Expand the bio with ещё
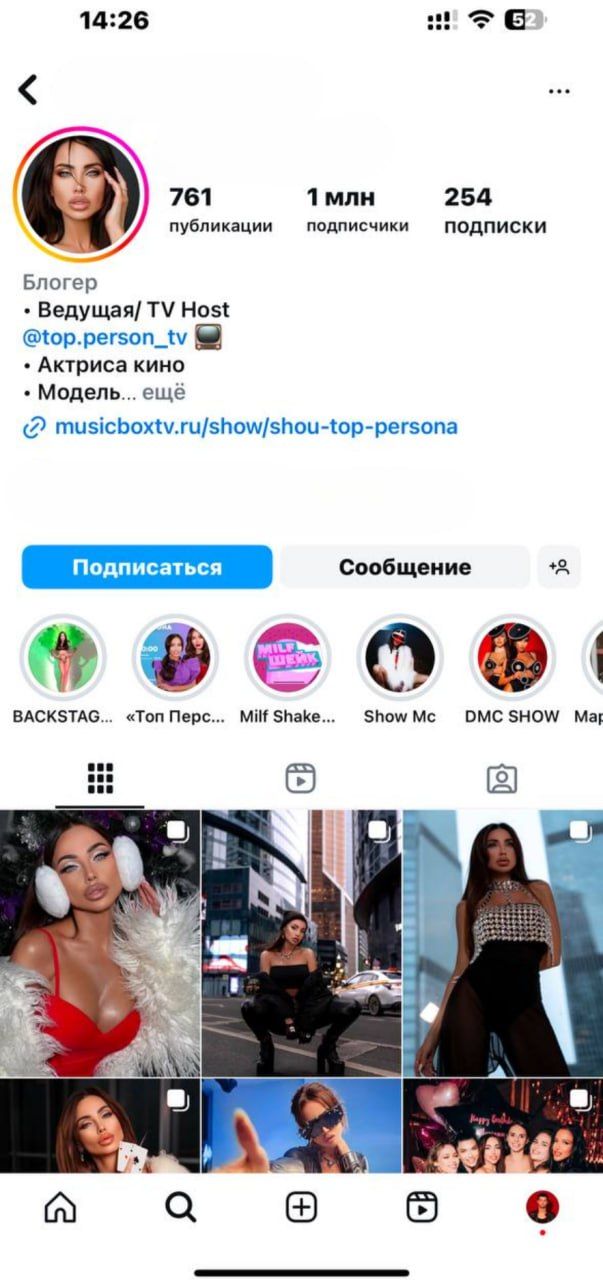This screenshot has width=603, height=1280. pos(163,393)
